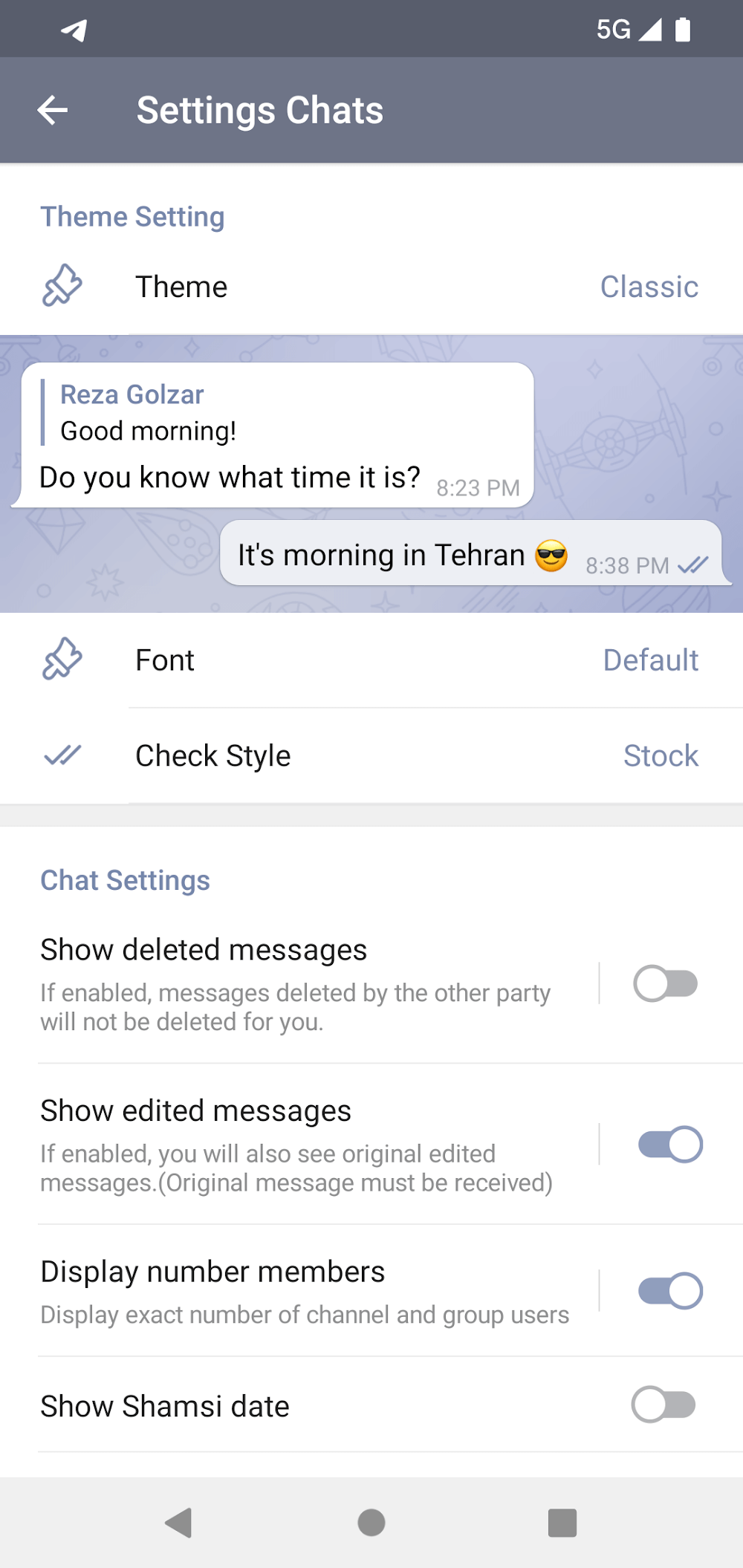Go back from Settings Chats
The image size is (743, 1568).
tap(53, 111)
